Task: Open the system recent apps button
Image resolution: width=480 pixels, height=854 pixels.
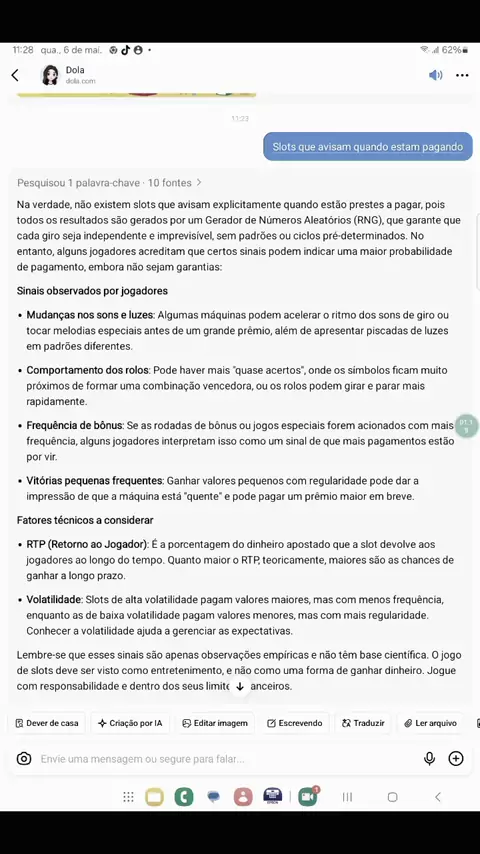Action: 347,797
